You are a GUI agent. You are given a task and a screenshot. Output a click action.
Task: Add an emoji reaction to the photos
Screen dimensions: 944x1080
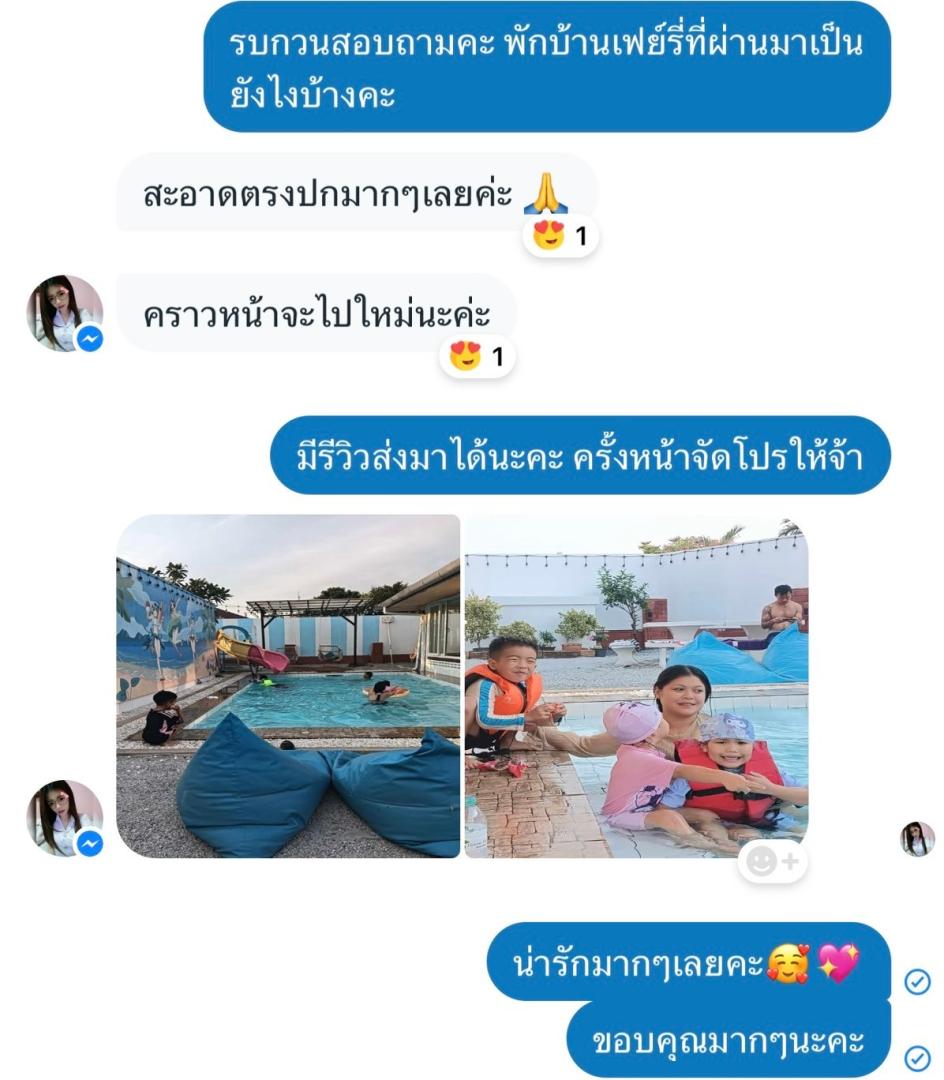[x=772, y=861]
